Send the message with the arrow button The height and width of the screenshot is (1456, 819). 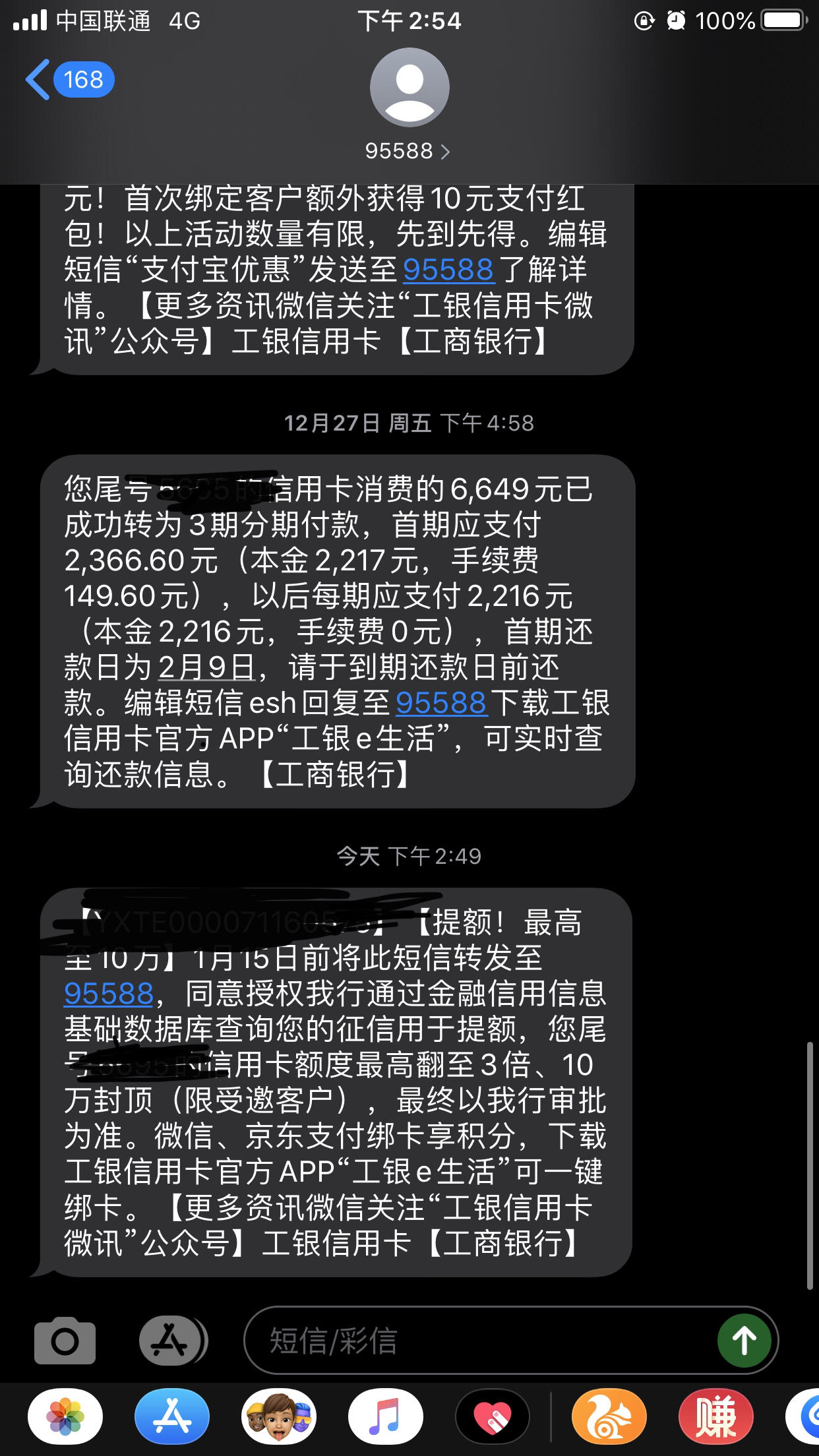[744, 1341]
